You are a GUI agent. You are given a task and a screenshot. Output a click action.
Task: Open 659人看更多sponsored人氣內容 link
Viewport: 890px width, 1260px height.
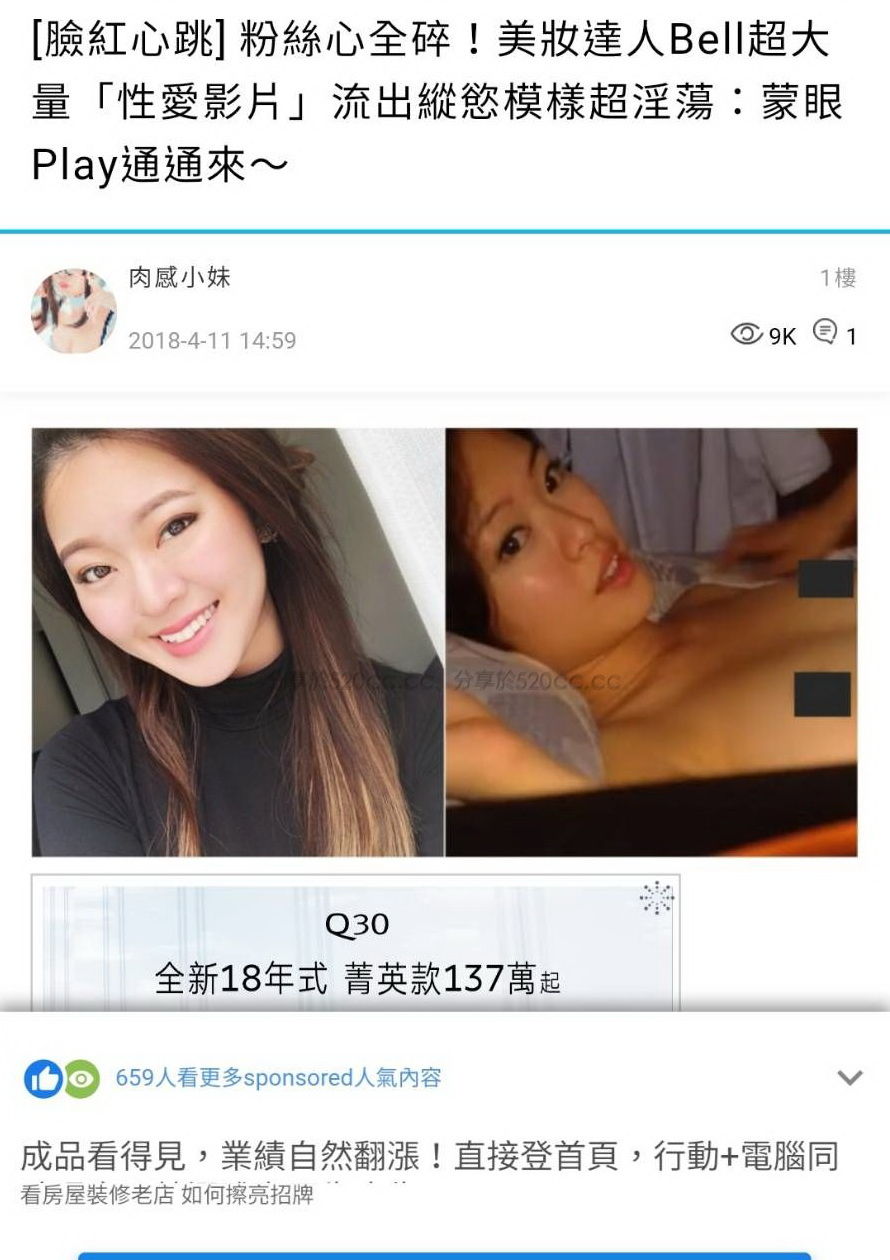coord(278,1078)
